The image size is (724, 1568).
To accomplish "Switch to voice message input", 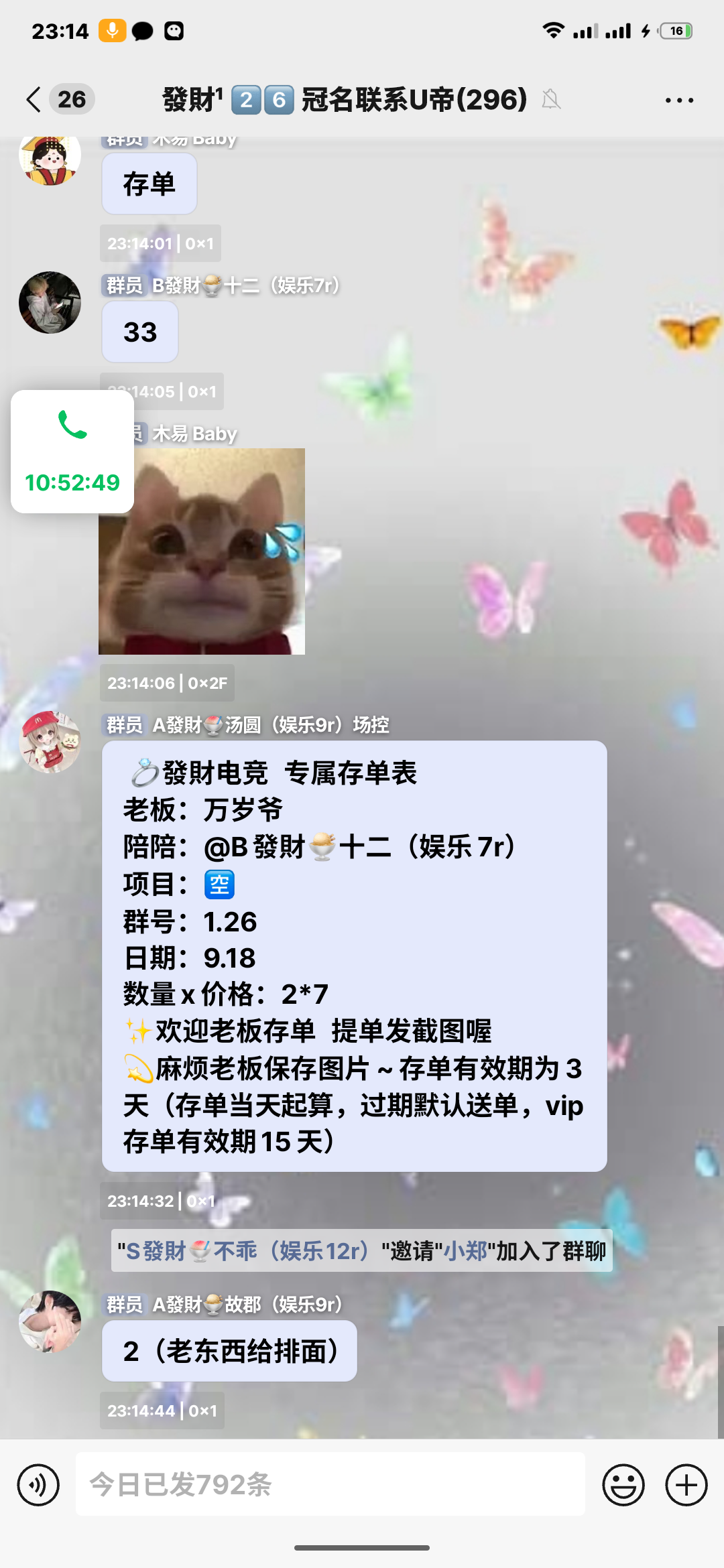I will point(38,1484).
